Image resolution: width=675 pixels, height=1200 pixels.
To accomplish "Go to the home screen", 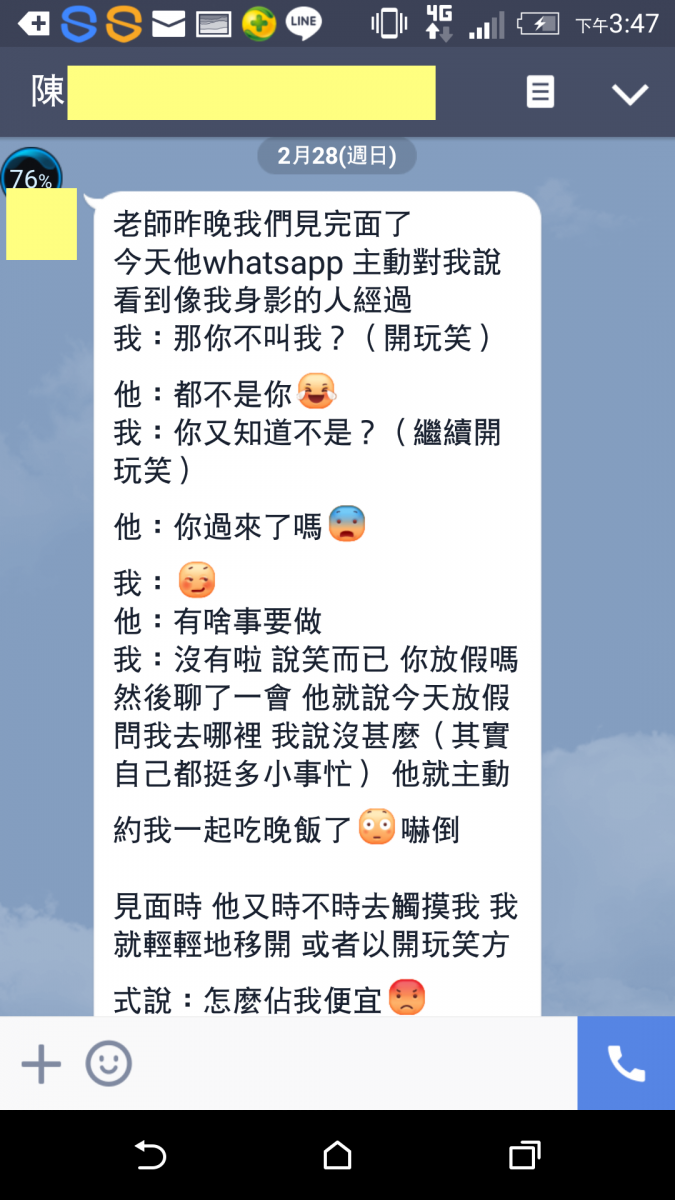I will [x=338, y=1156].
